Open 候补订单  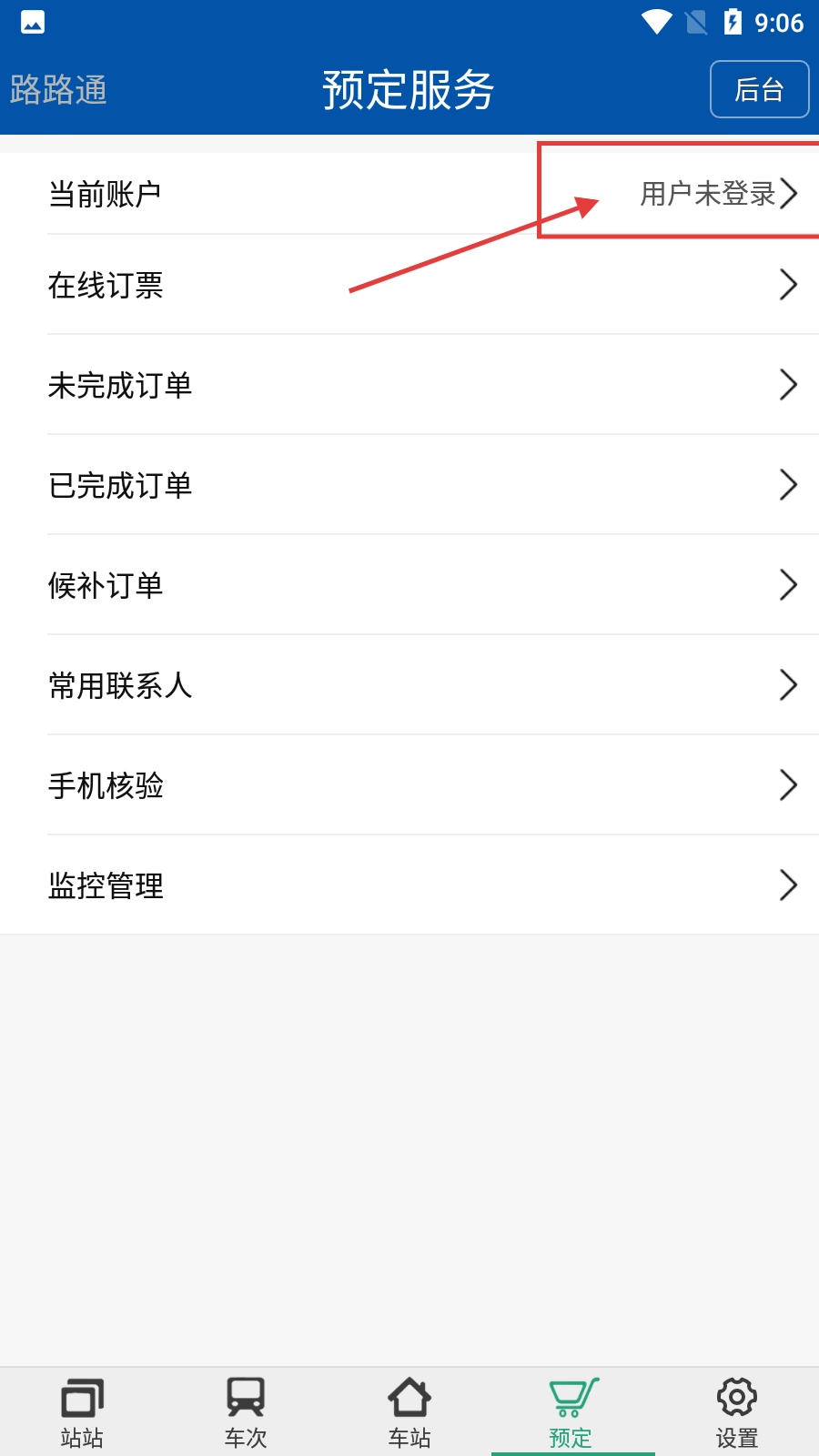point(409,585)
